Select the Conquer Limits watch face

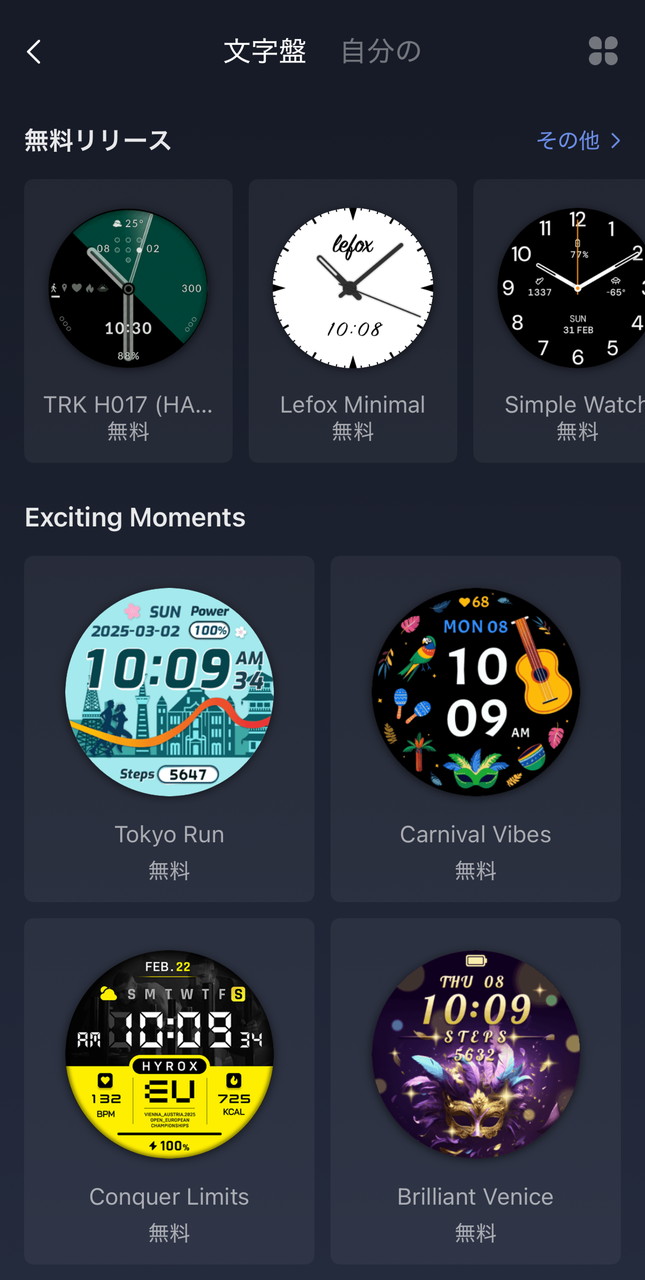click(x=169, y=1090)
